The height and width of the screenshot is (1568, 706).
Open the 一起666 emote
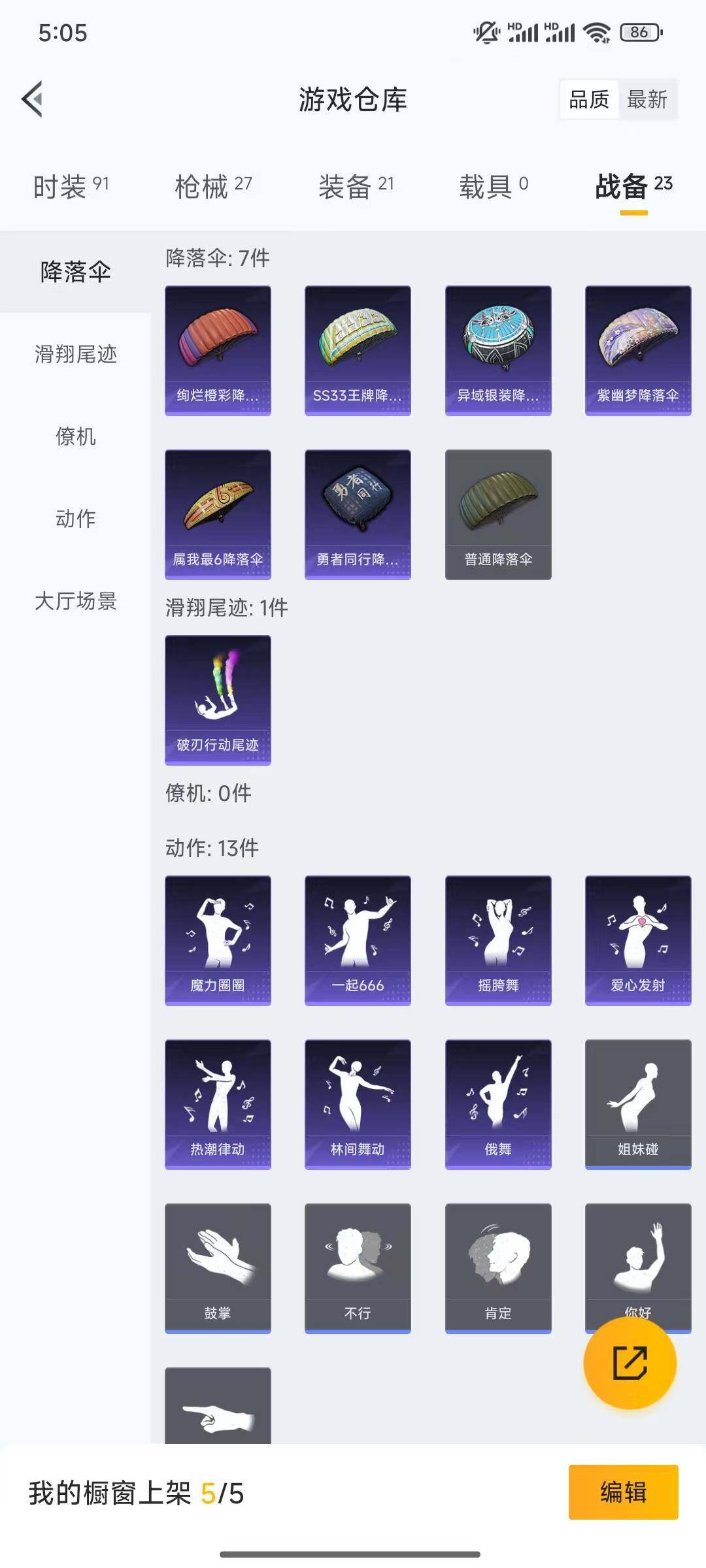[358, 940]
